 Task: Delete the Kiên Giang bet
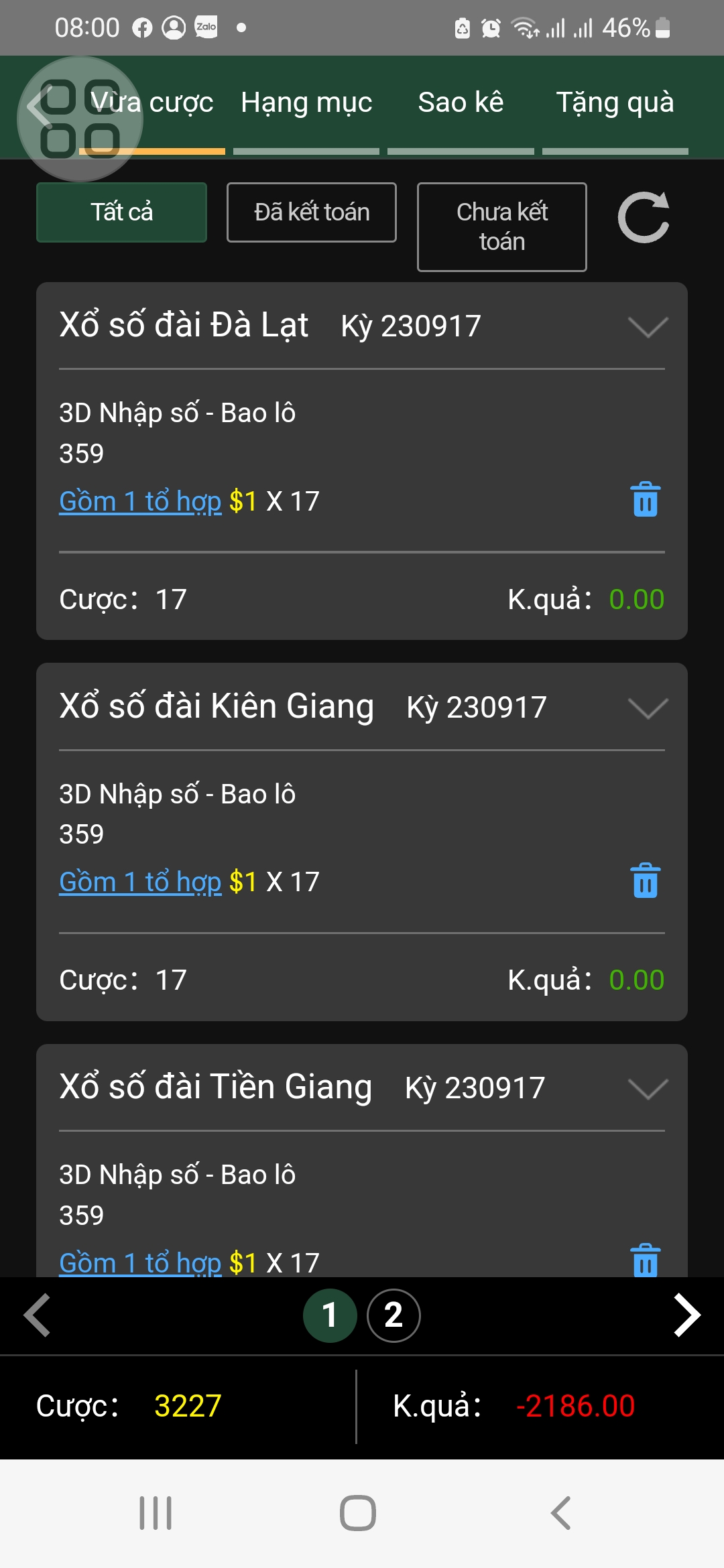coord(646,880)
